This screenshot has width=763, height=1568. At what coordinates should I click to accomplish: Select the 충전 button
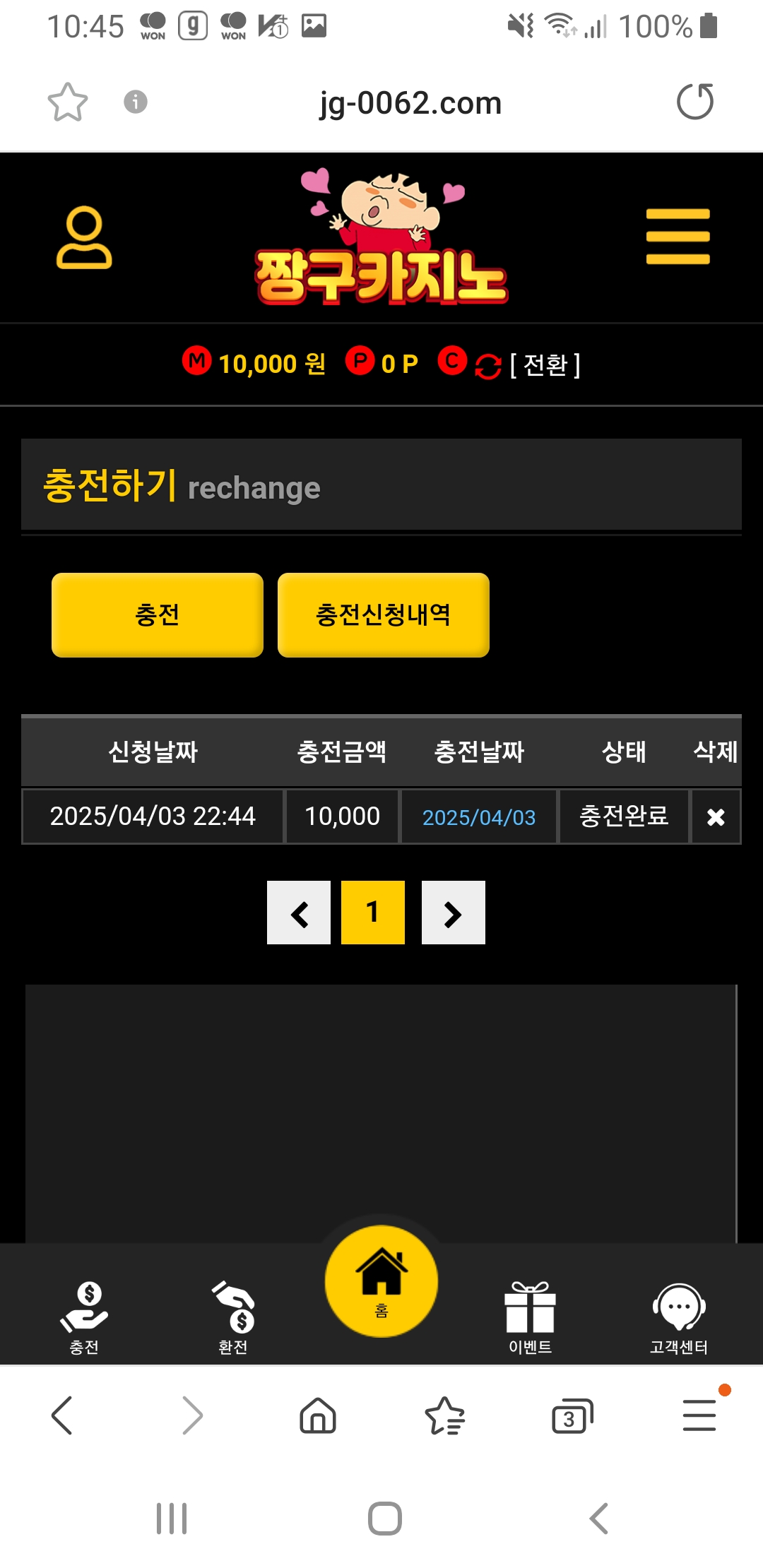(x=158, y=614)
